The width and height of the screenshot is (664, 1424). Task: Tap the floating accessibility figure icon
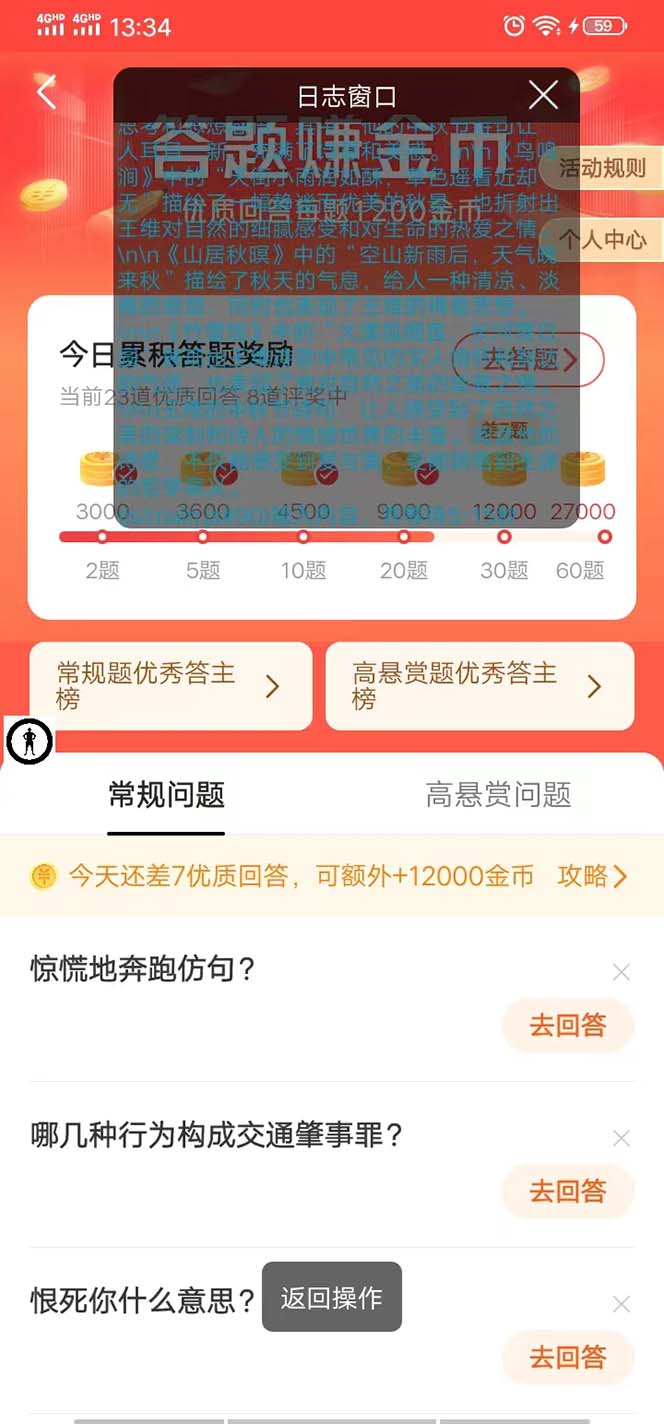pyautogui.click(x=29, y=741)
